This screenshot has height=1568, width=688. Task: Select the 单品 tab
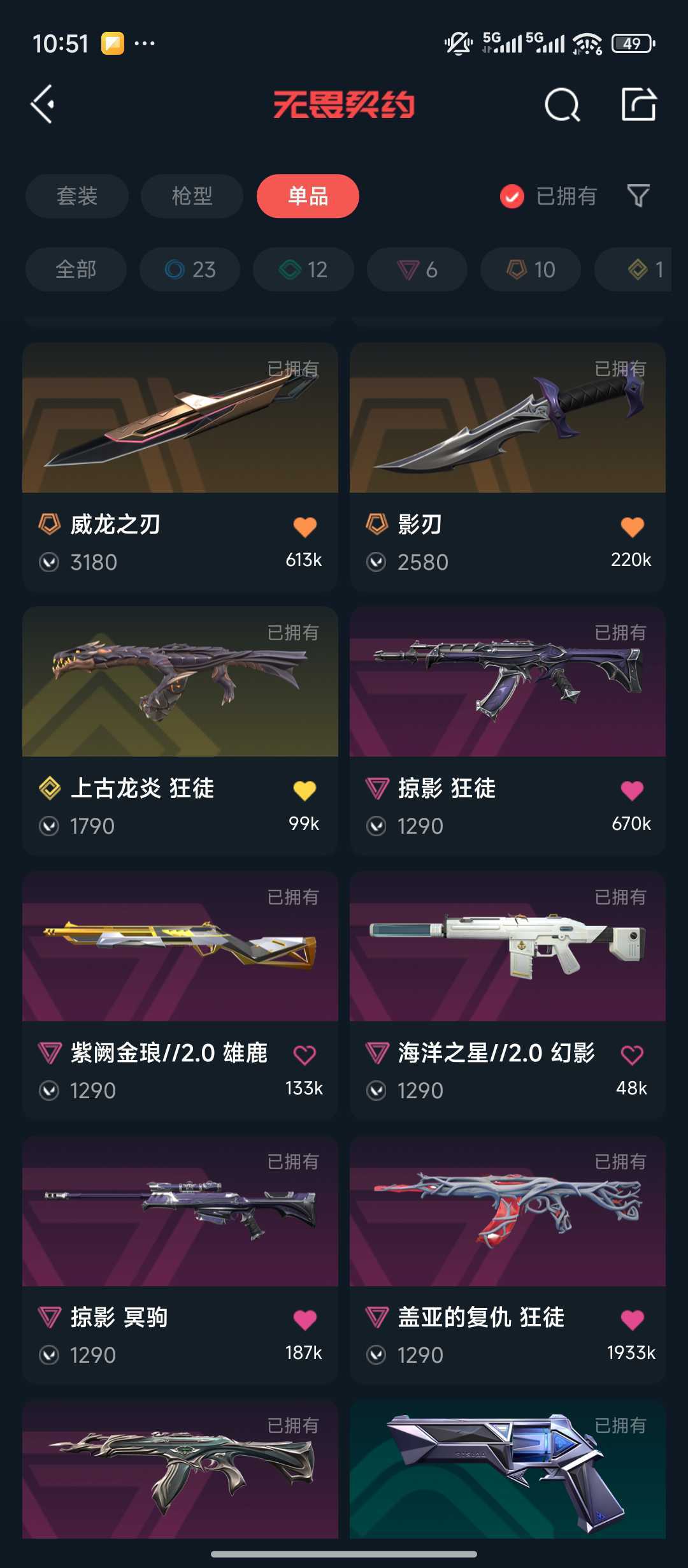pos(308,196)
